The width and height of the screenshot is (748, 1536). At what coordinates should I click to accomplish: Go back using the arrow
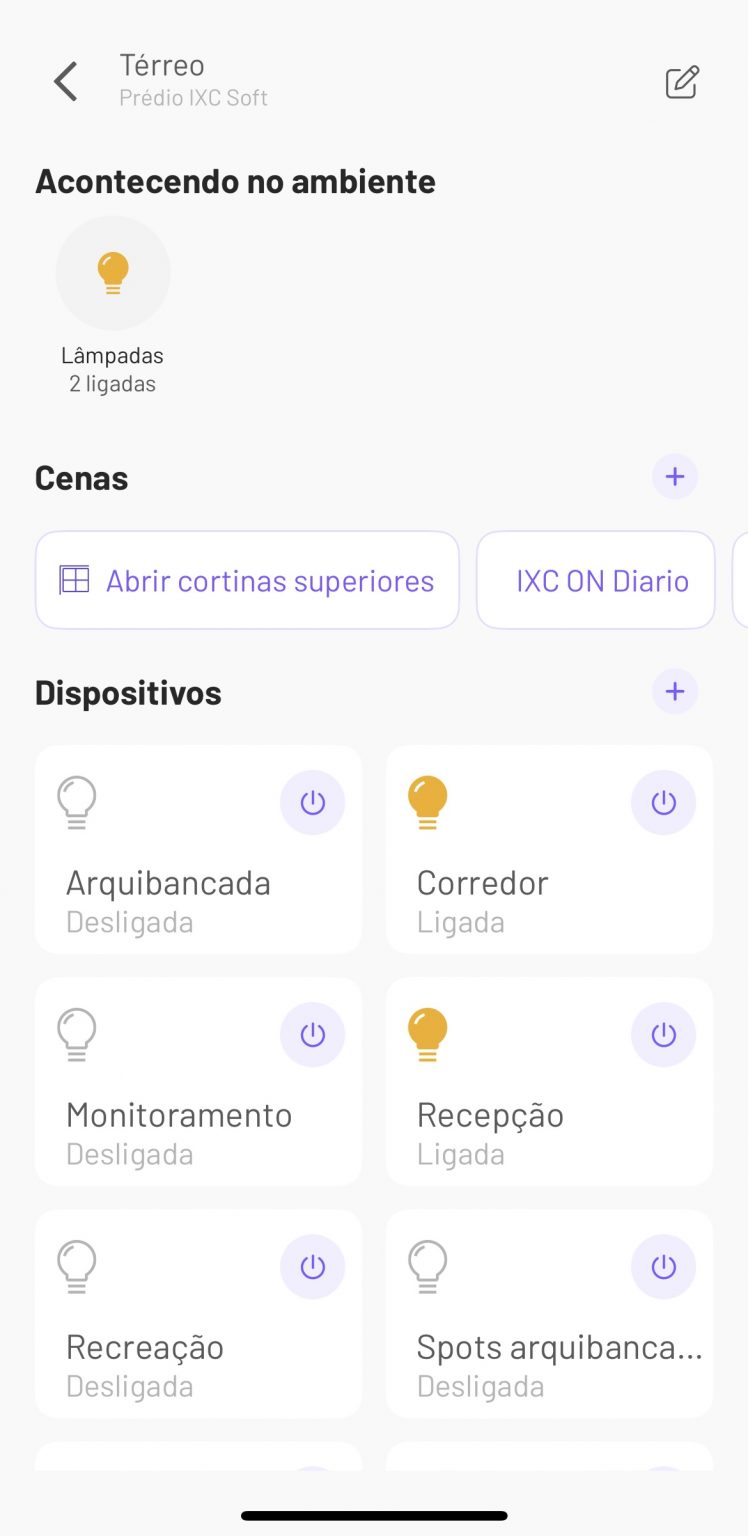(x=66, y=82)
